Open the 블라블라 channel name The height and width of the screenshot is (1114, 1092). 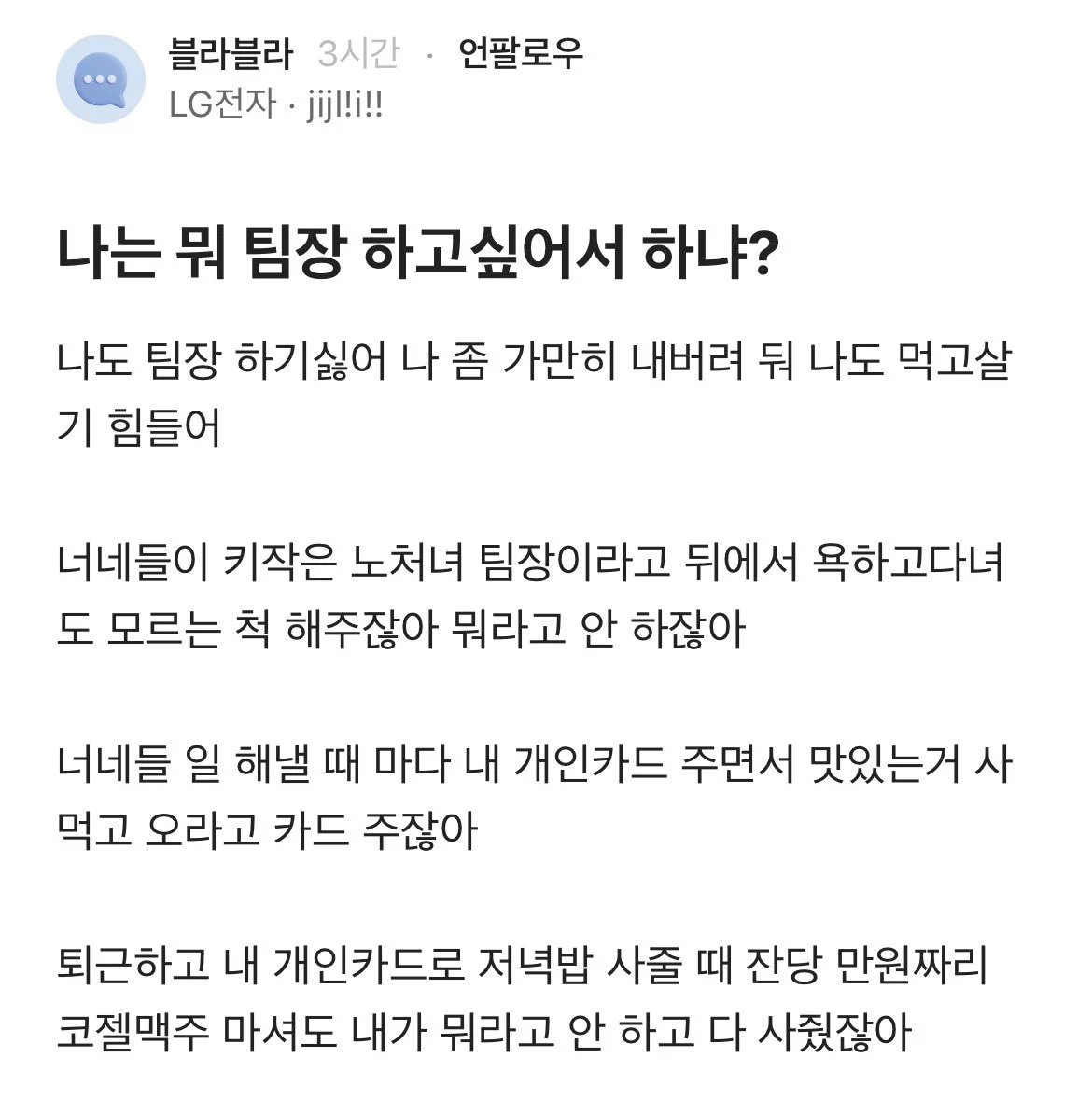231,54
